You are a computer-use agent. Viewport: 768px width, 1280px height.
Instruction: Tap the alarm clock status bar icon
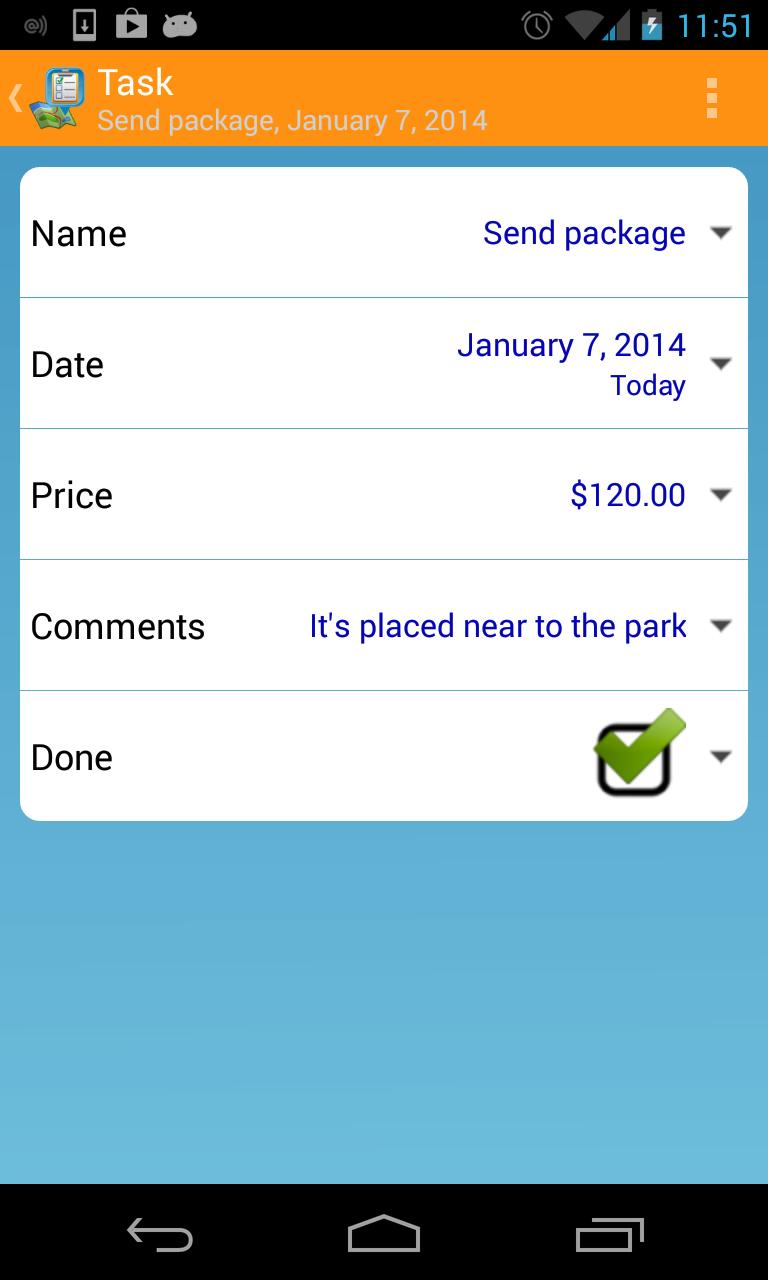pyautogui.click(x=536, y=24)
